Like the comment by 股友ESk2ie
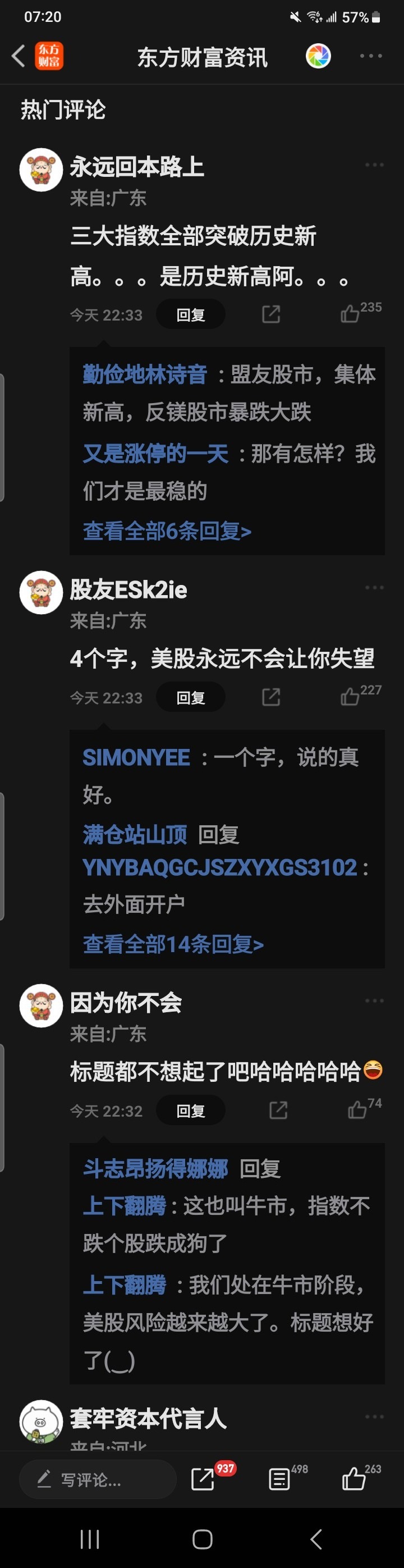404x1568 pixels. click(x=350, y=696)
